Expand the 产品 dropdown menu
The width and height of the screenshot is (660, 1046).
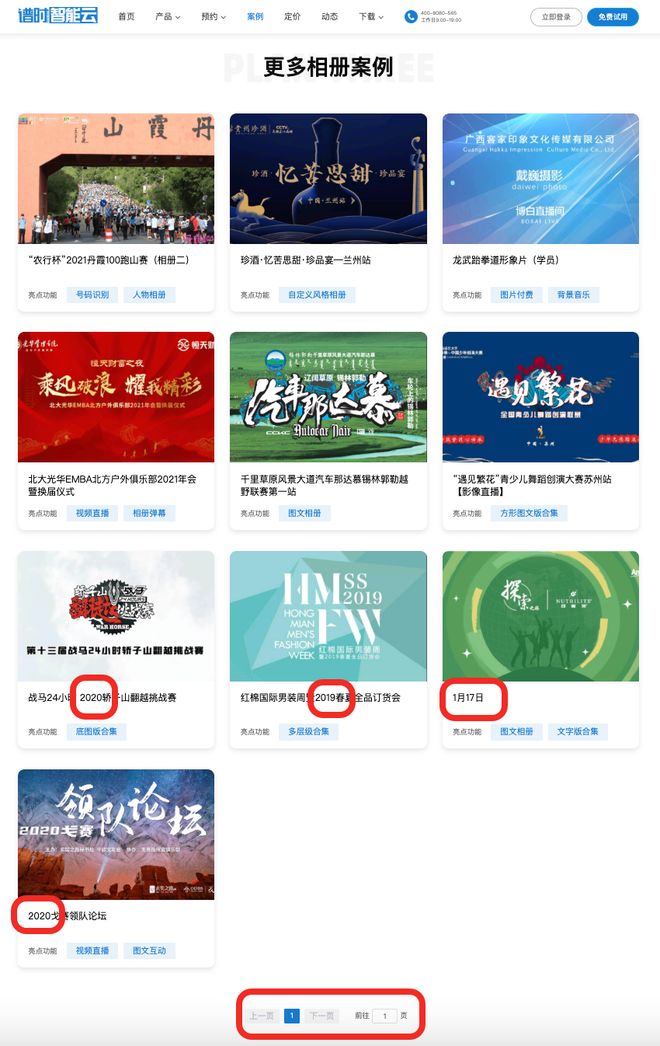[168, 17]
